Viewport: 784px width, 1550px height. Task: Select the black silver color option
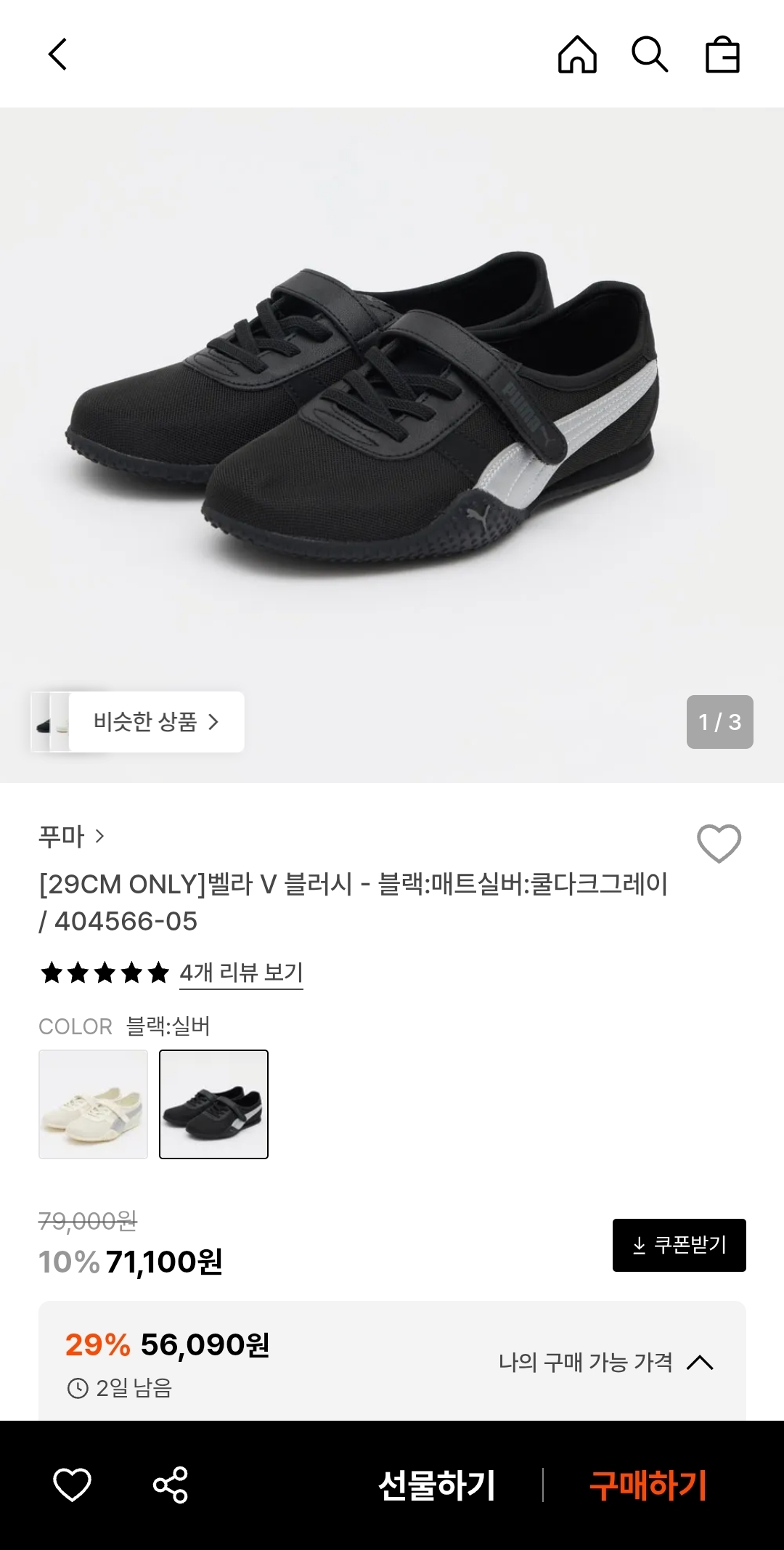[213, 1104]
